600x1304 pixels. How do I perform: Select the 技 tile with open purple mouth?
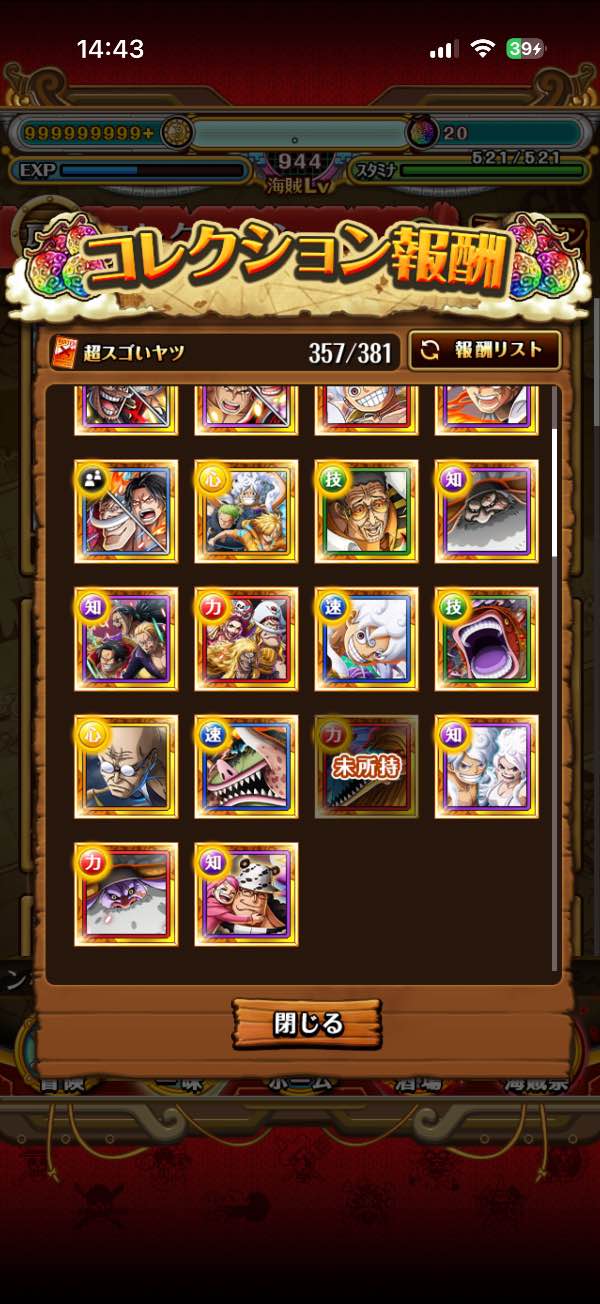click(486, 638)
